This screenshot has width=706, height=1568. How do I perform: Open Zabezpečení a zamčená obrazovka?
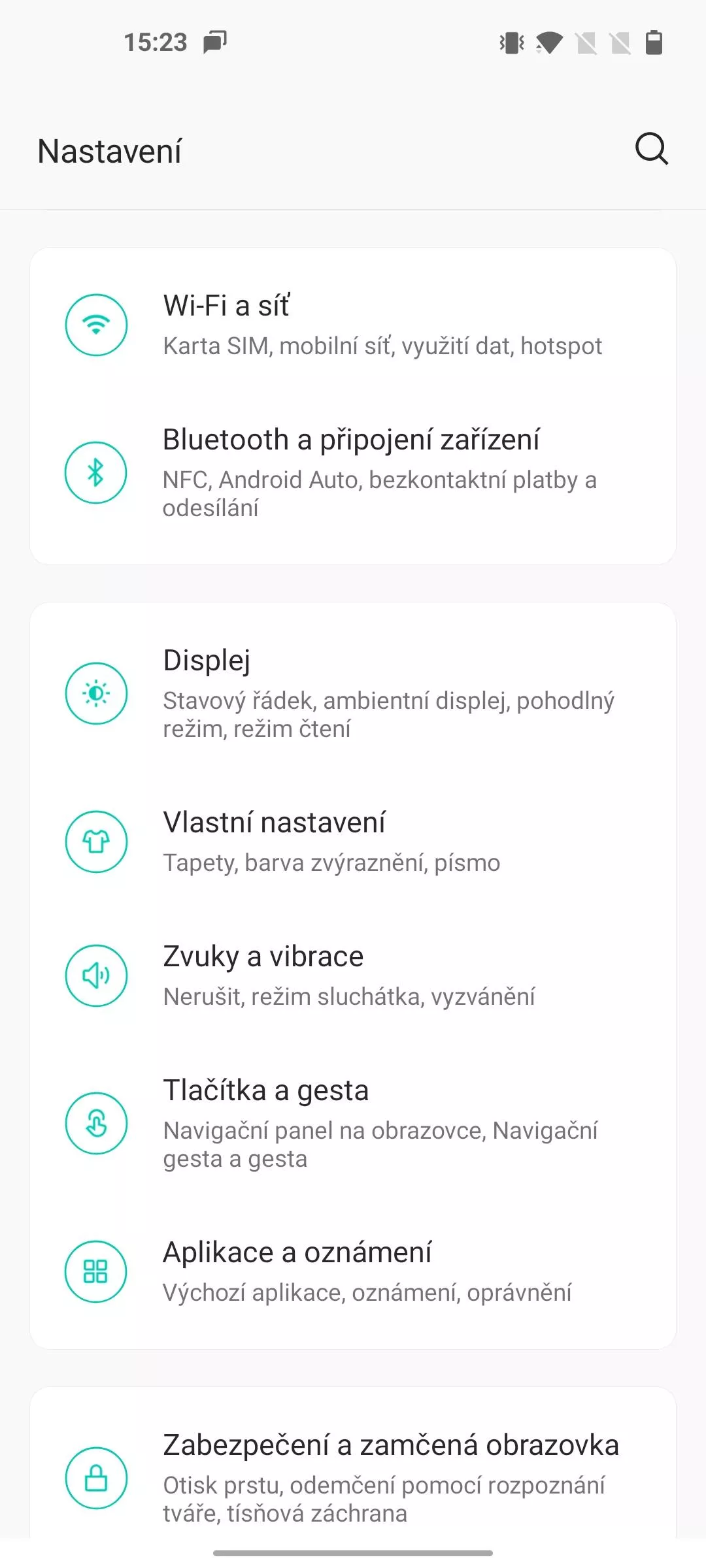[353, 1478]
